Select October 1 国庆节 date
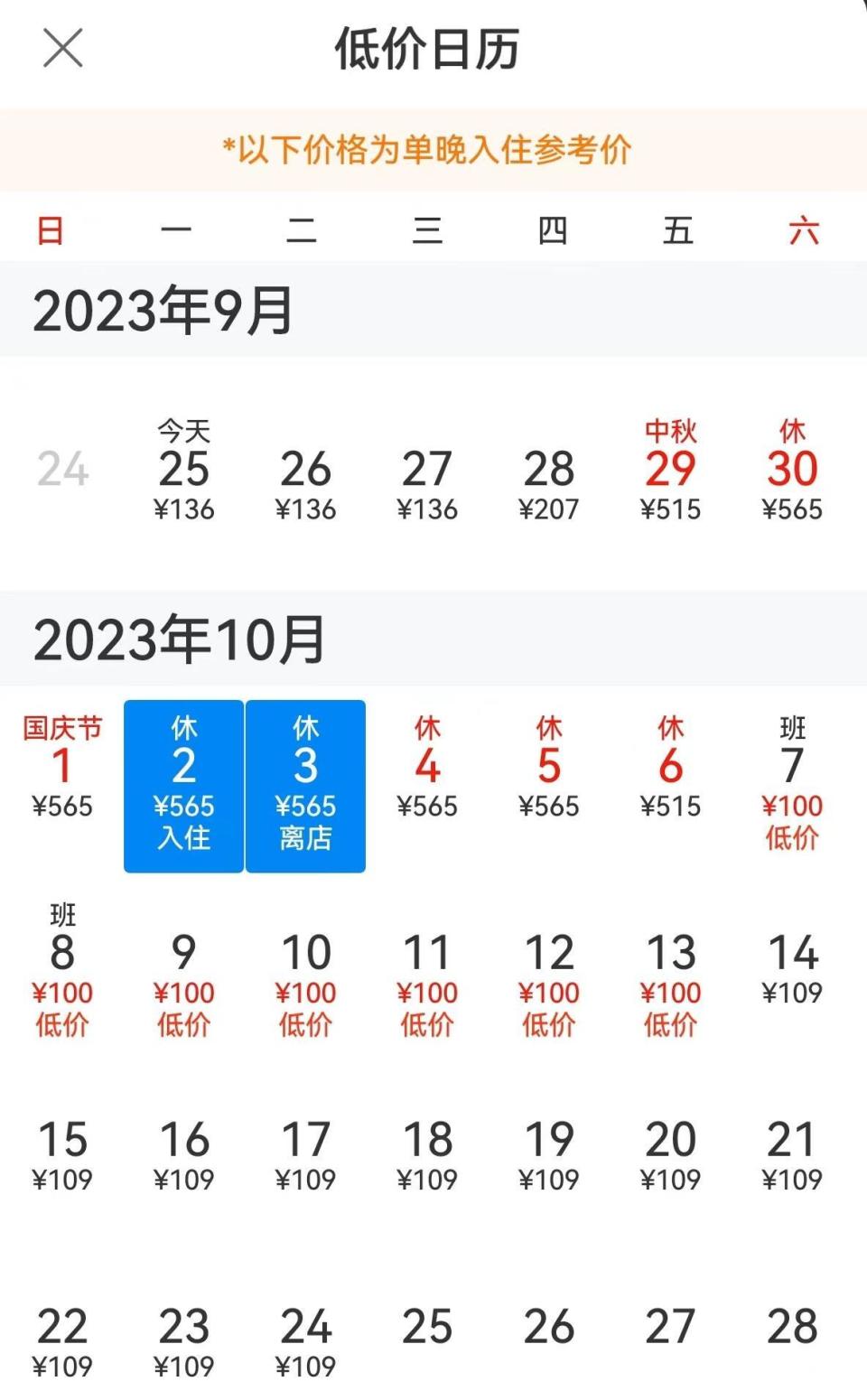Screen dimensions: 867x1400 point(63,768)
